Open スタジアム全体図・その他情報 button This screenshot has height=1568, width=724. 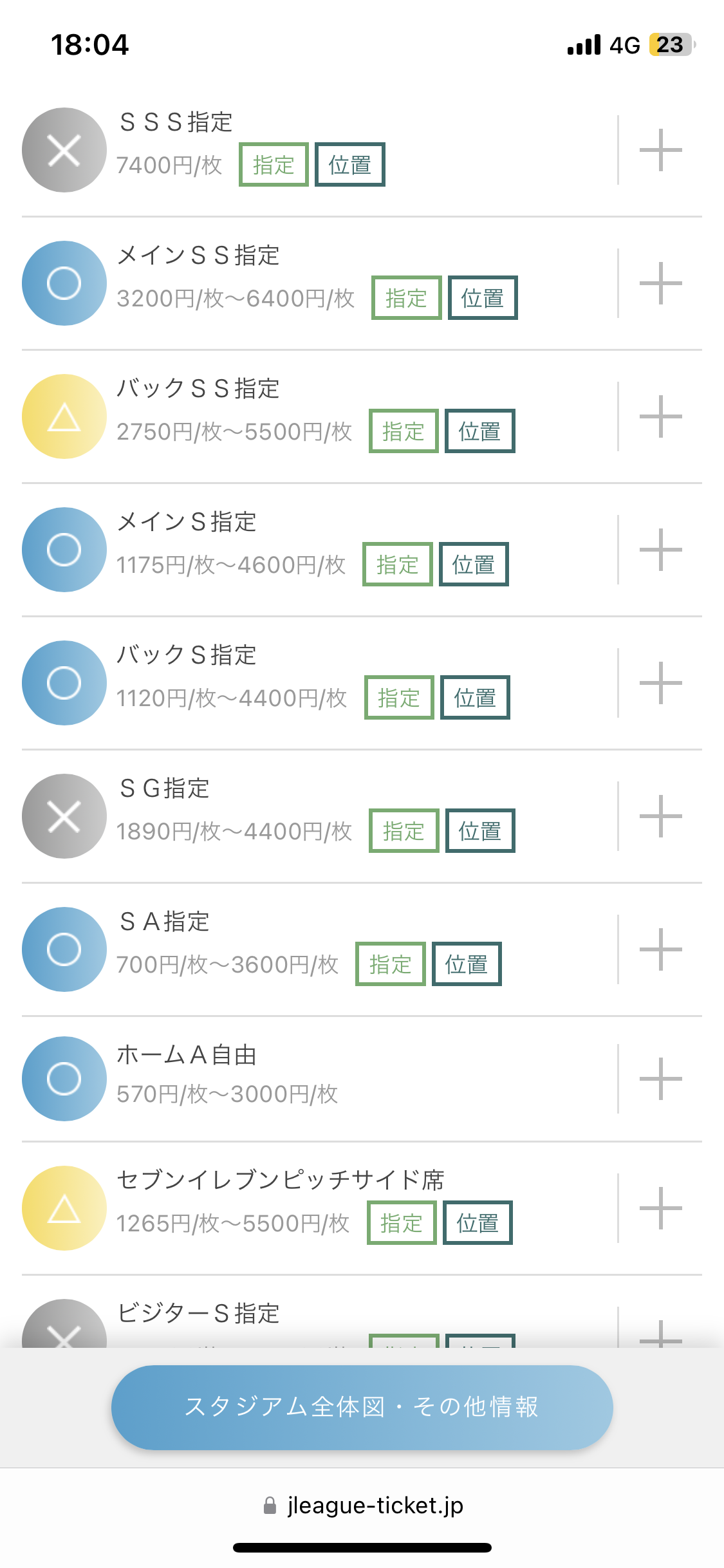[x=362, y=1407]
